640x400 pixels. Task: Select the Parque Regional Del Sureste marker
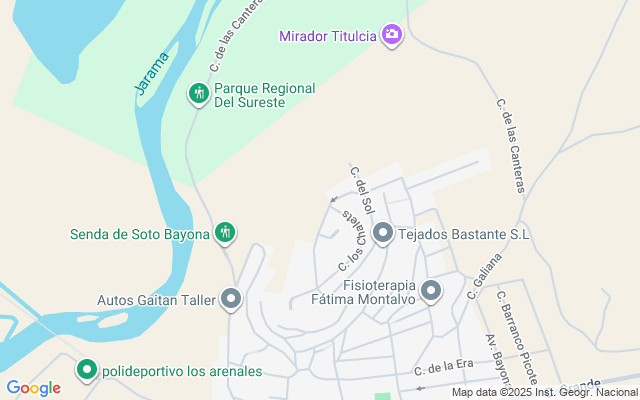click(199, 94)
